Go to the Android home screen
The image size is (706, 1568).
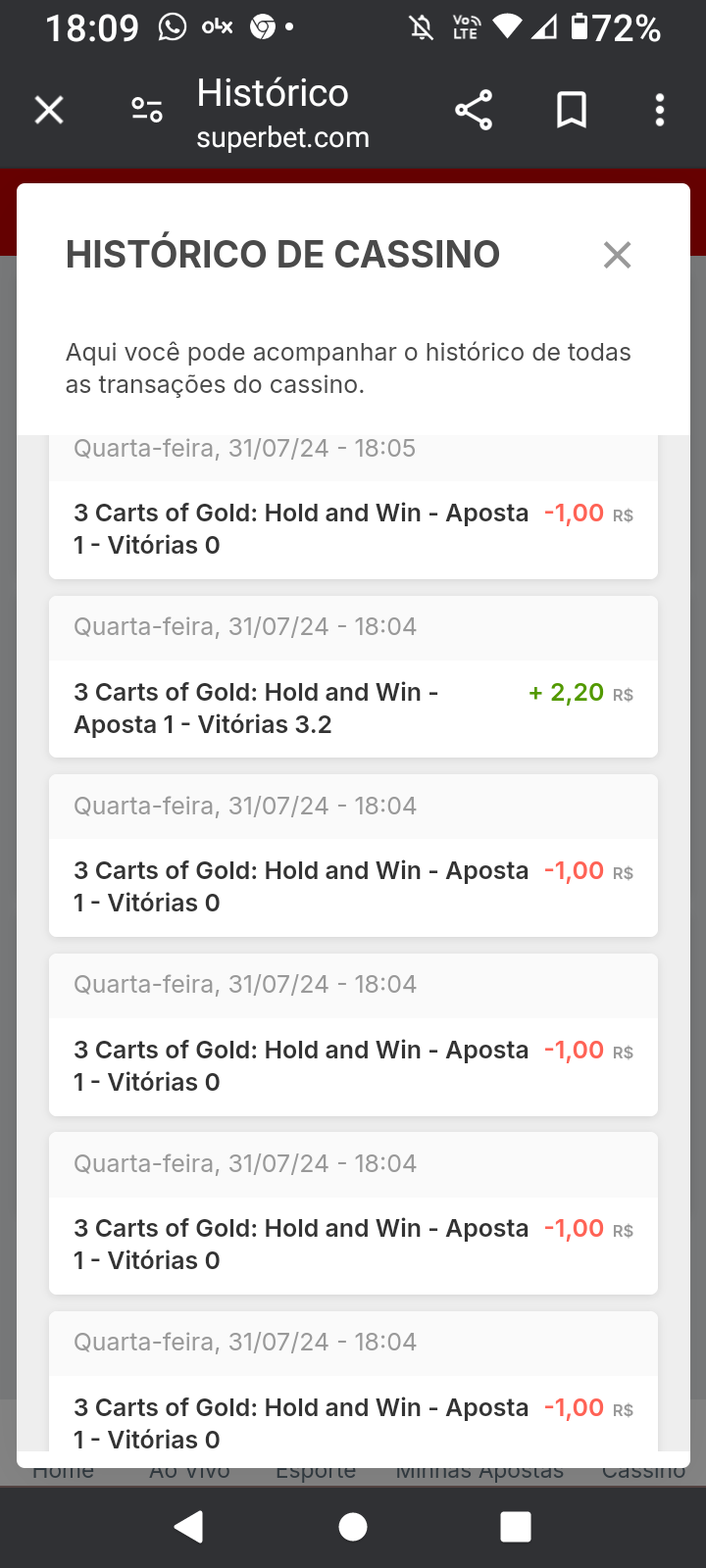pos(353,1526)
